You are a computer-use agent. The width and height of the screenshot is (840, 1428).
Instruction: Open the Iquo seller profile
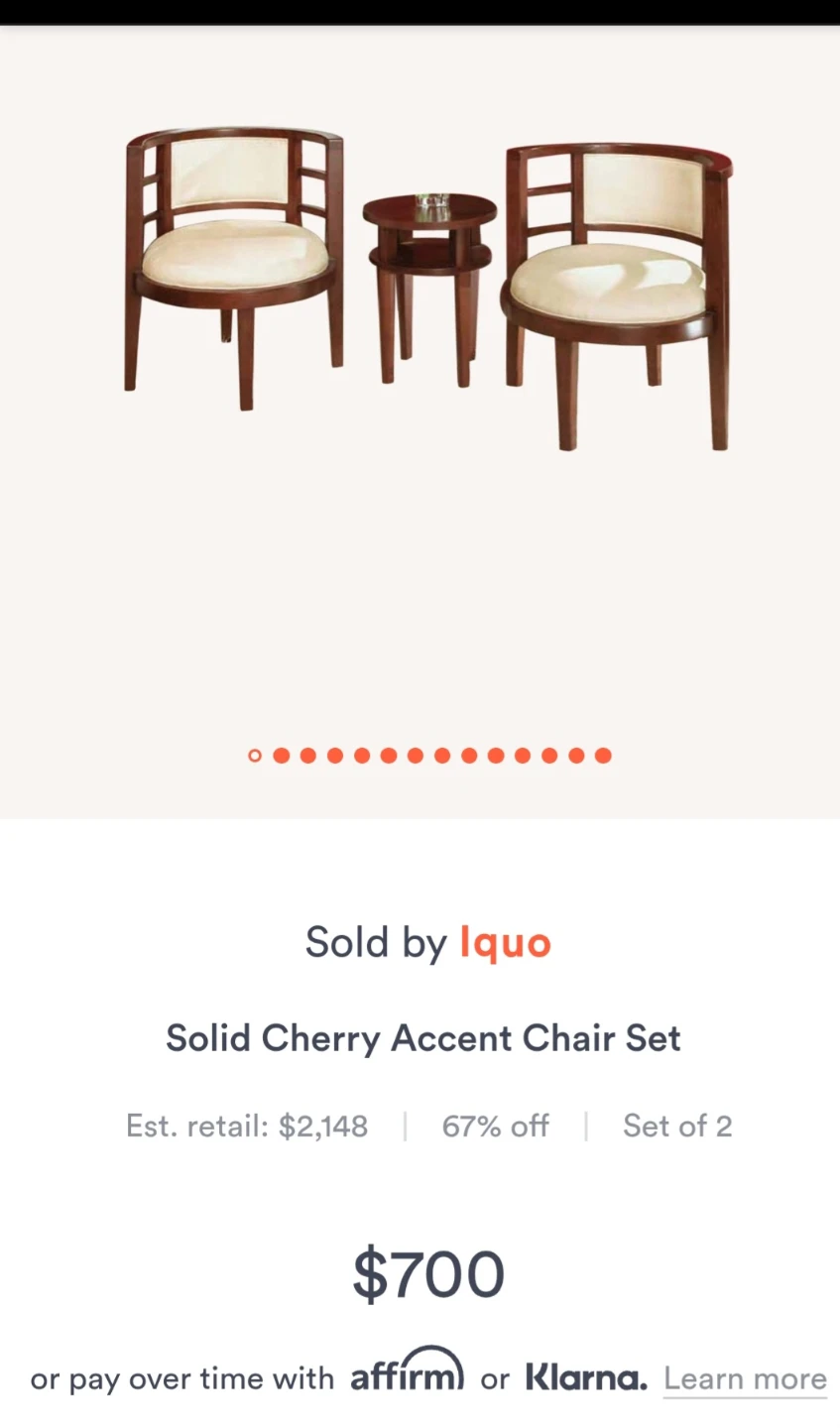[x=506, y=942]
